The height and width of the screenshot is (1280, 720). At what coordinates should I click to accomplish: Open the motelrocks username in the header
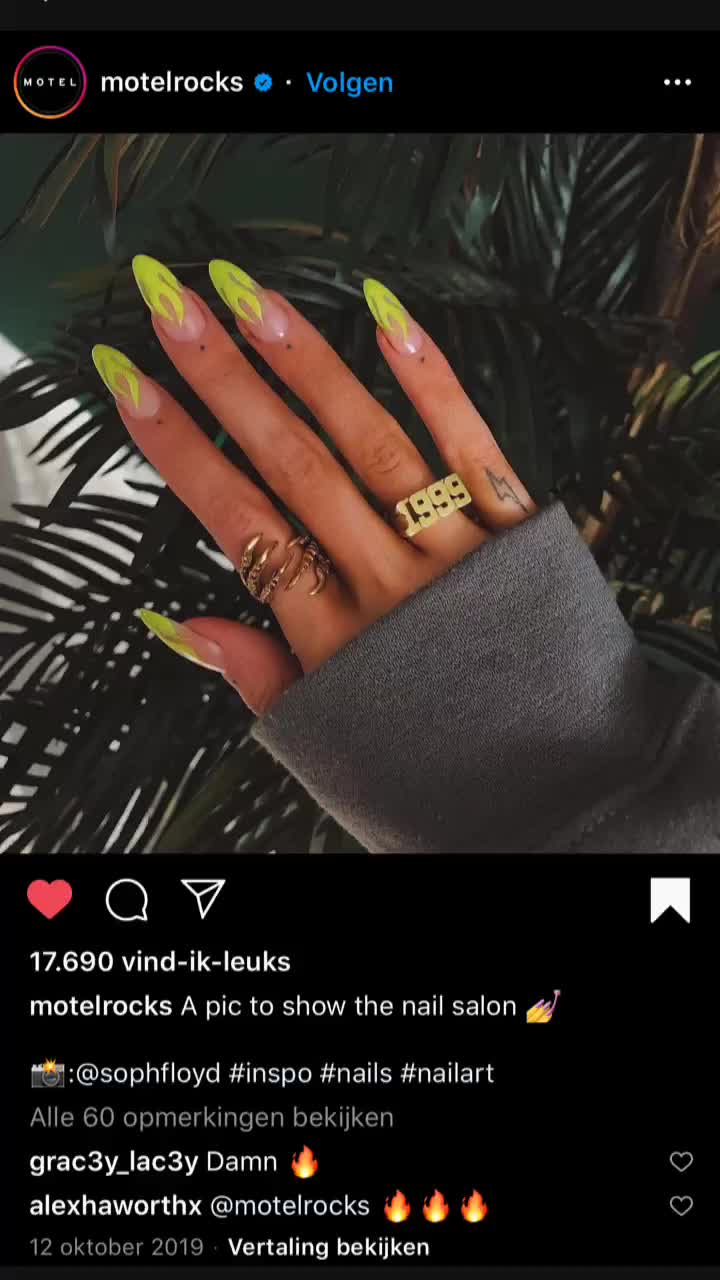(x=171, y=82)
